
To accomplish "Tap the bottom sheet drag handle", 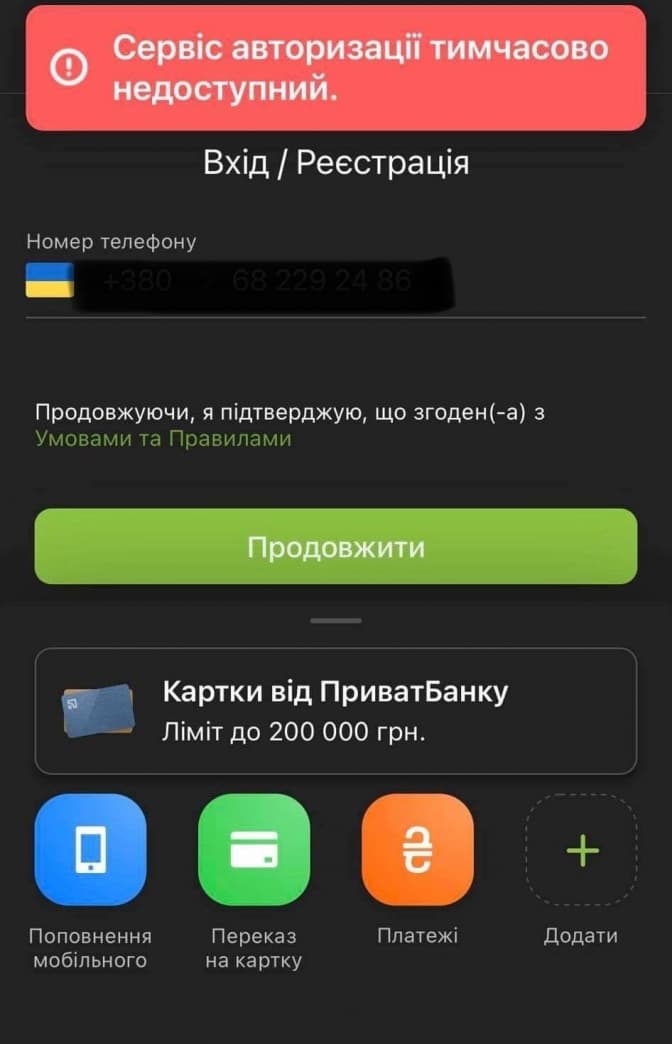I will coord(336,621).
